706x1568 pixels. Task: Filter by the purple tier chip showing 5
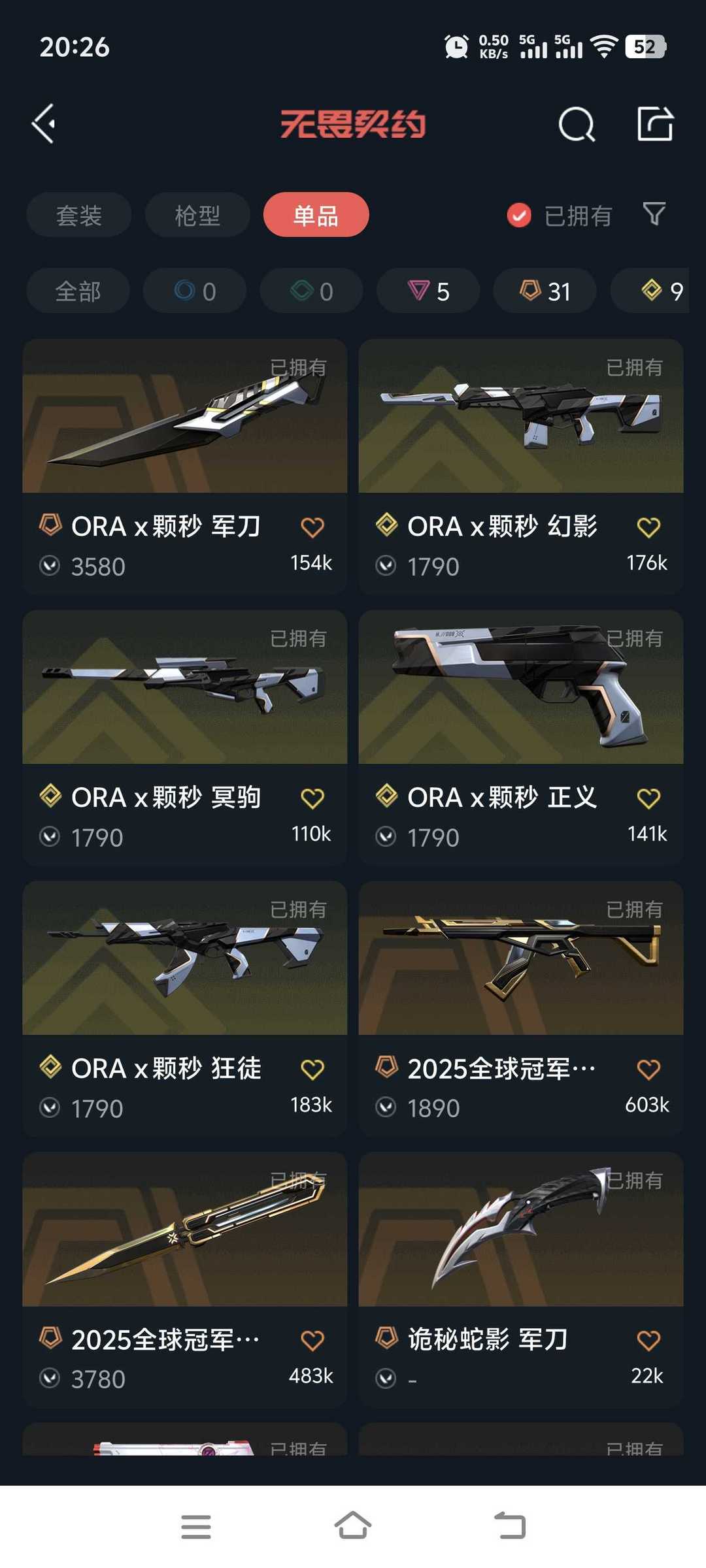coord(428,291)
